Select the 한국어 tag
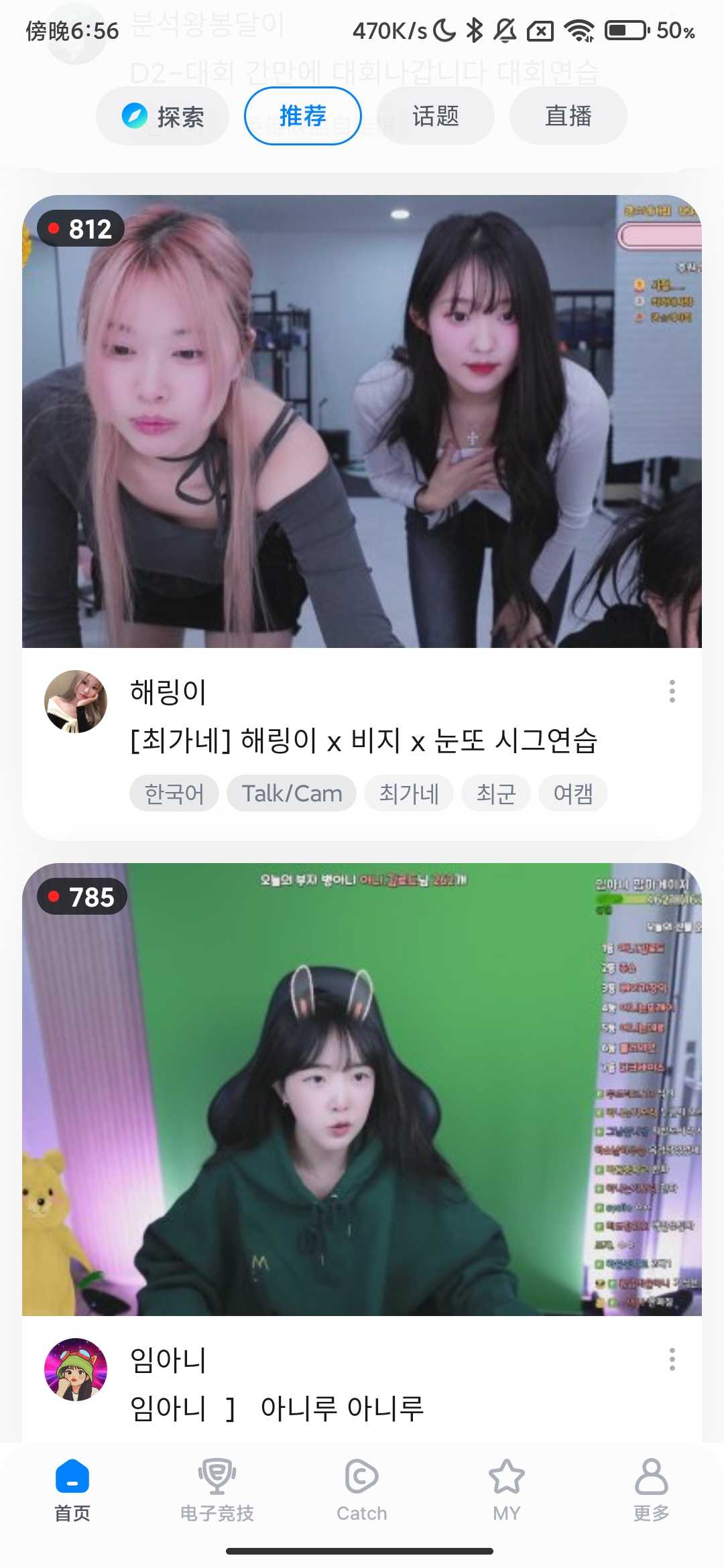Viewport: 724px width, 1568px height. click(x=174, y=793)
